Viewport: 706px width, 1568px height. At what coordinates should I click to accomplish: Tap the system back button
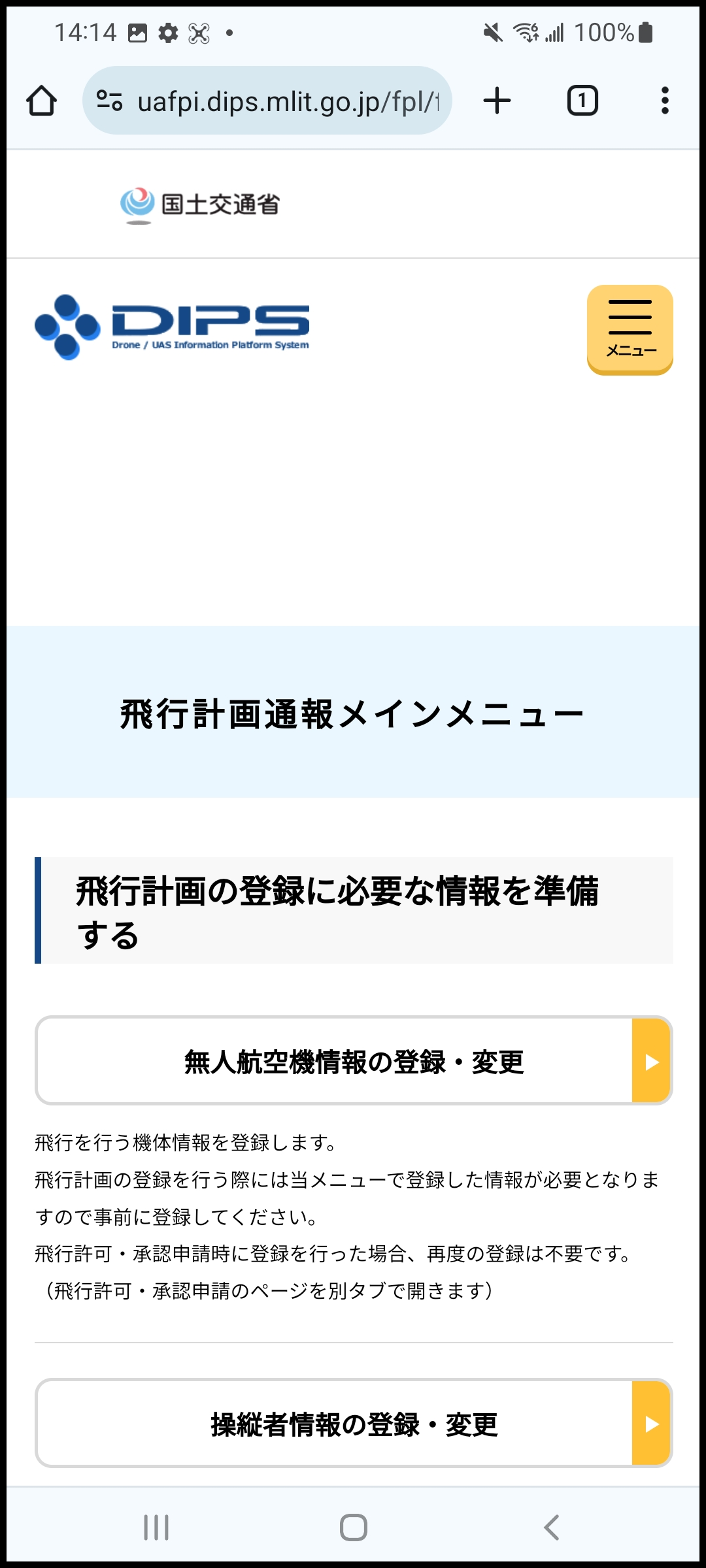[551, 1527]
